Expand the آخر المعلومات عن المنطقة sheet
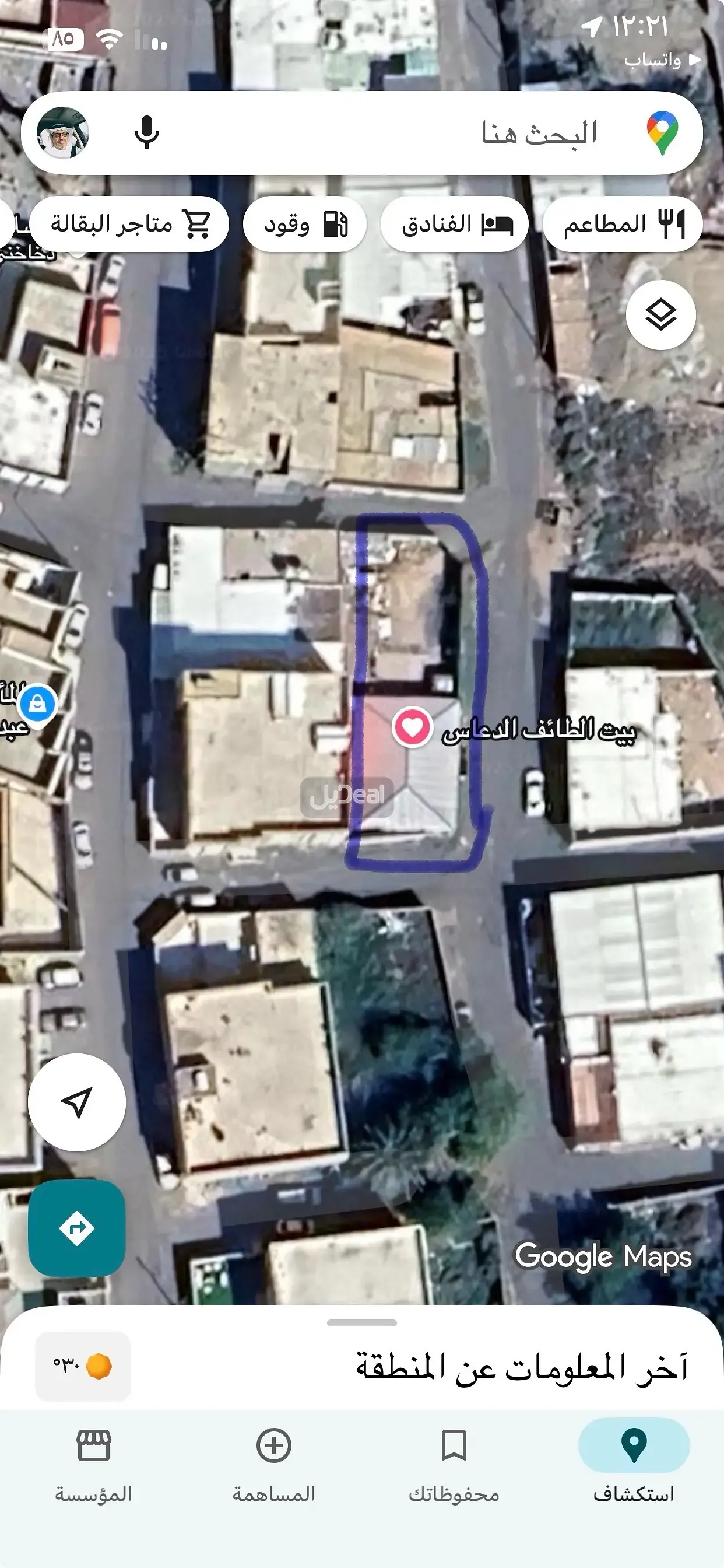The height and width of the screenshot is (1568, 724). pyautogui.click(x=362, y=1324)
